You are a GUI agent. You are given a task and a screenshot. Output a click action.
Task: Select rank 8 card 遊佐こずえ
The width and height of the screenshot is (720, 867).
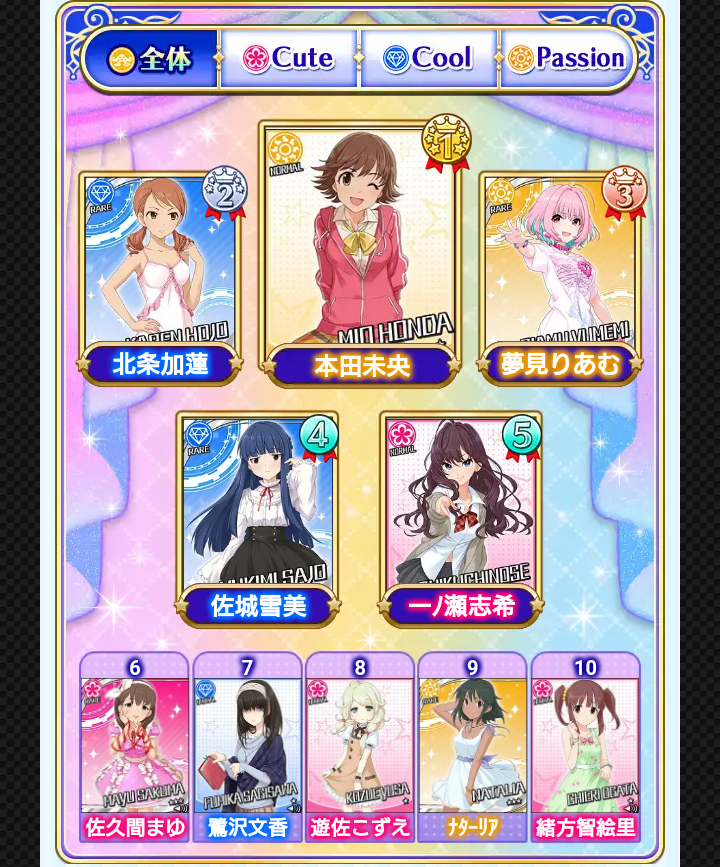tap(360, 745)
